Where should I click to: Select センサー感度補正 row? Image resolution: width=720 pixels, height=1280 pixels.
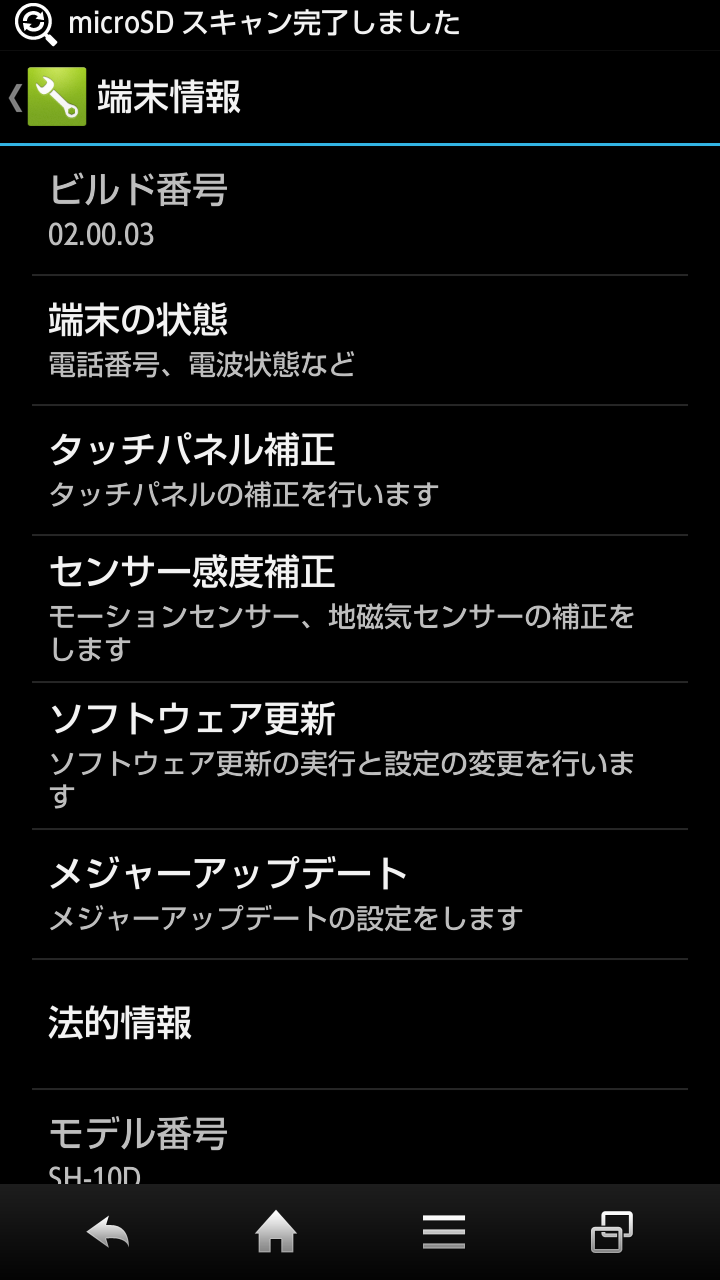pyautogui.click(x=360, y=608)
